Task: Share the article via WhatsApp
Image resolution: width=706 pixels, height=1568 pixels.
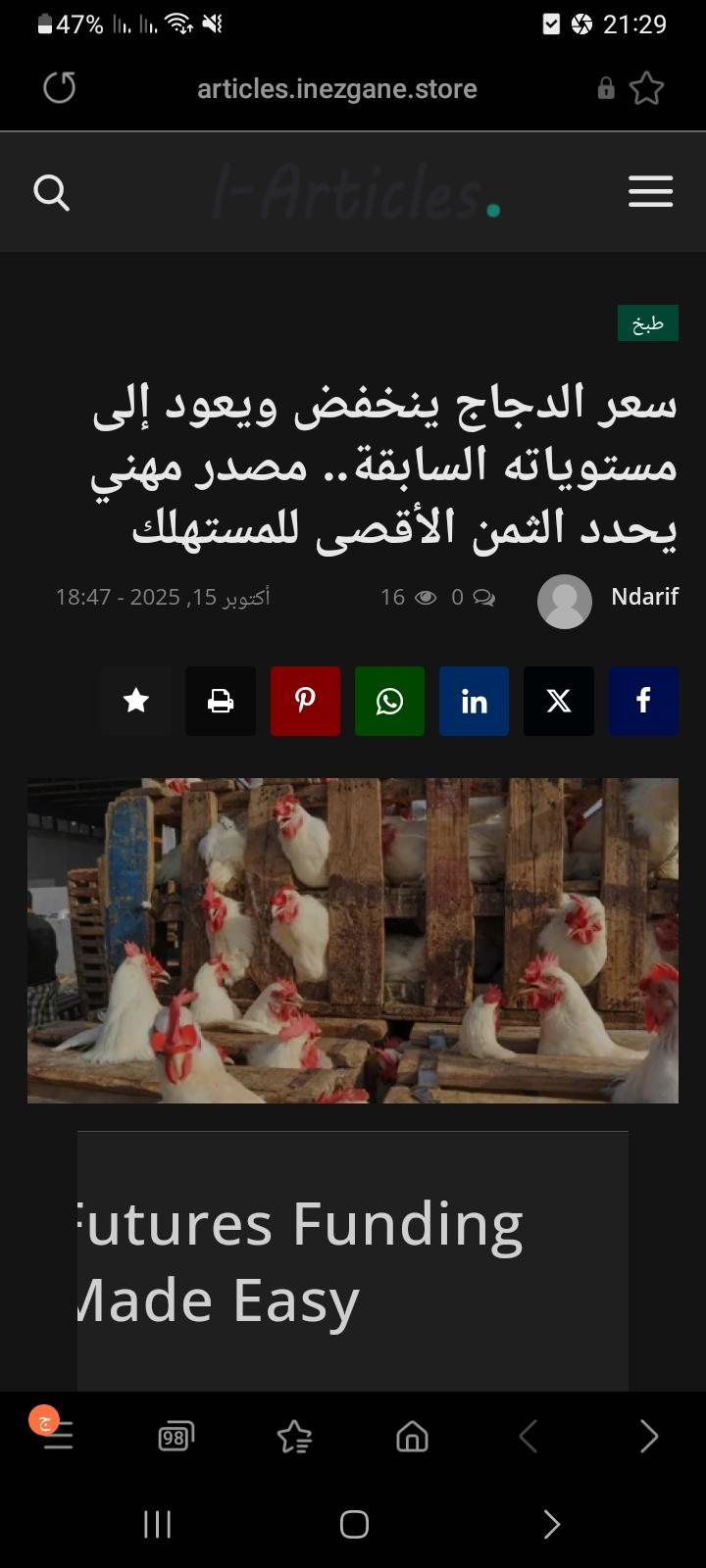Action: (x=389, y=701)
